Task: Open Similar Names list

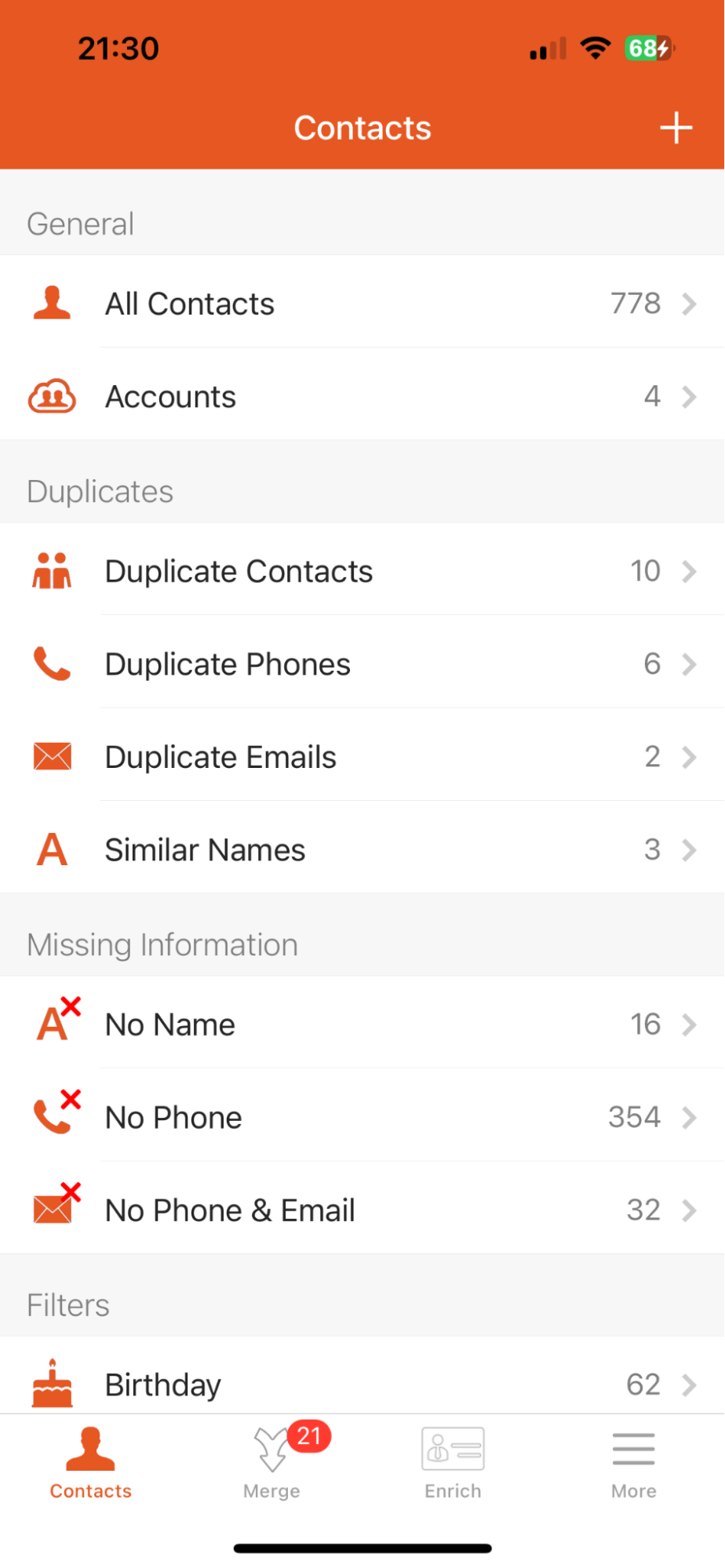Action: coord(362,849)
